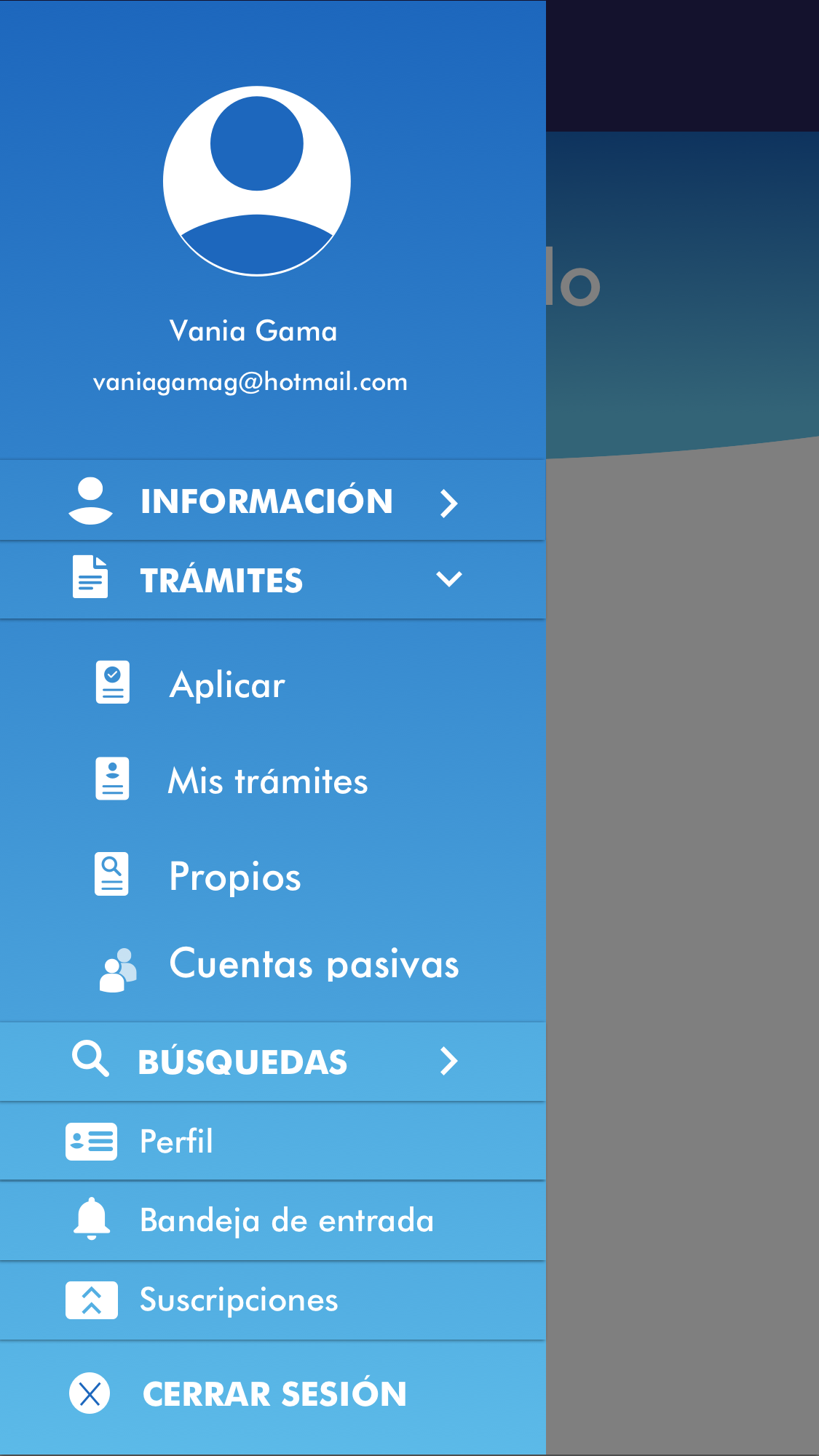Open Aplicar under Trámites
This screenshot has height=1456, width=819.
coord(227,685)
